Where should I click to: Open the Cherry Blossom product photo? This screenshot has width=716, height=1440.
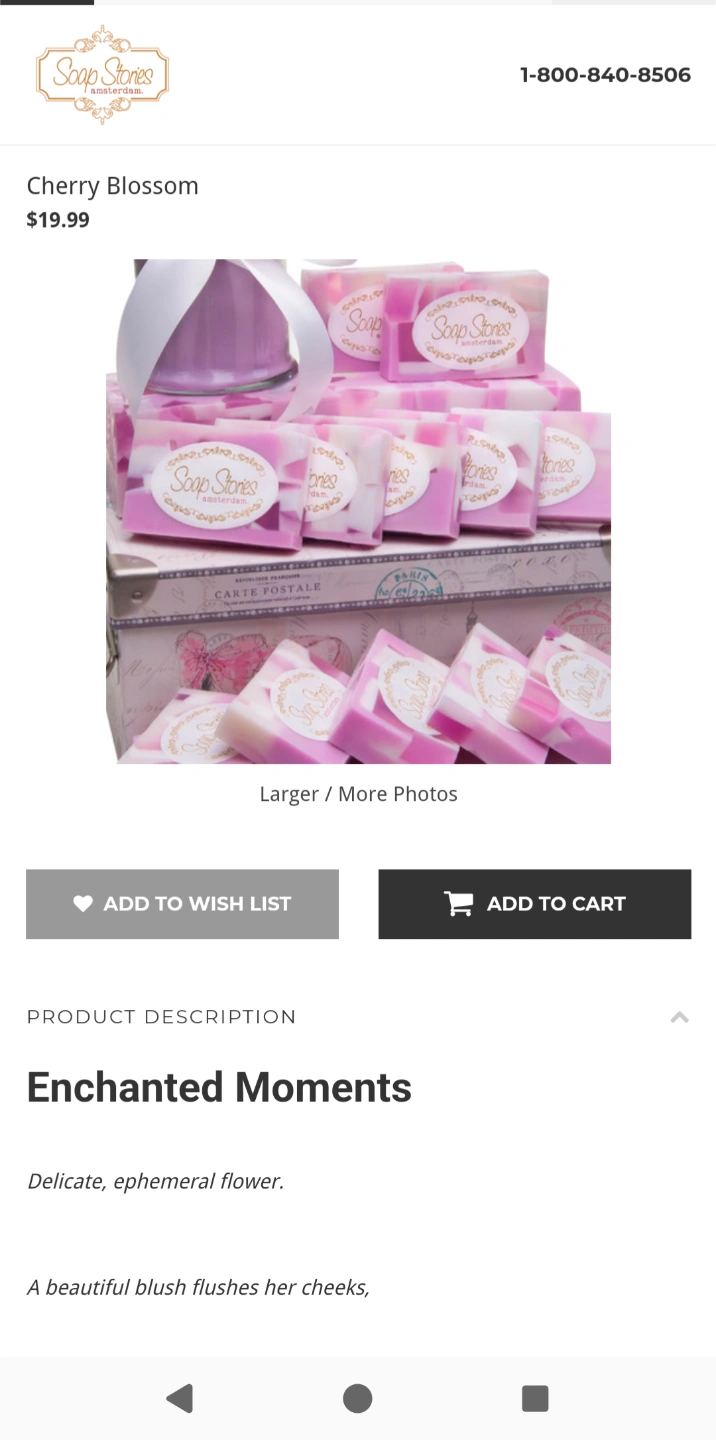[x=358, y=511]
